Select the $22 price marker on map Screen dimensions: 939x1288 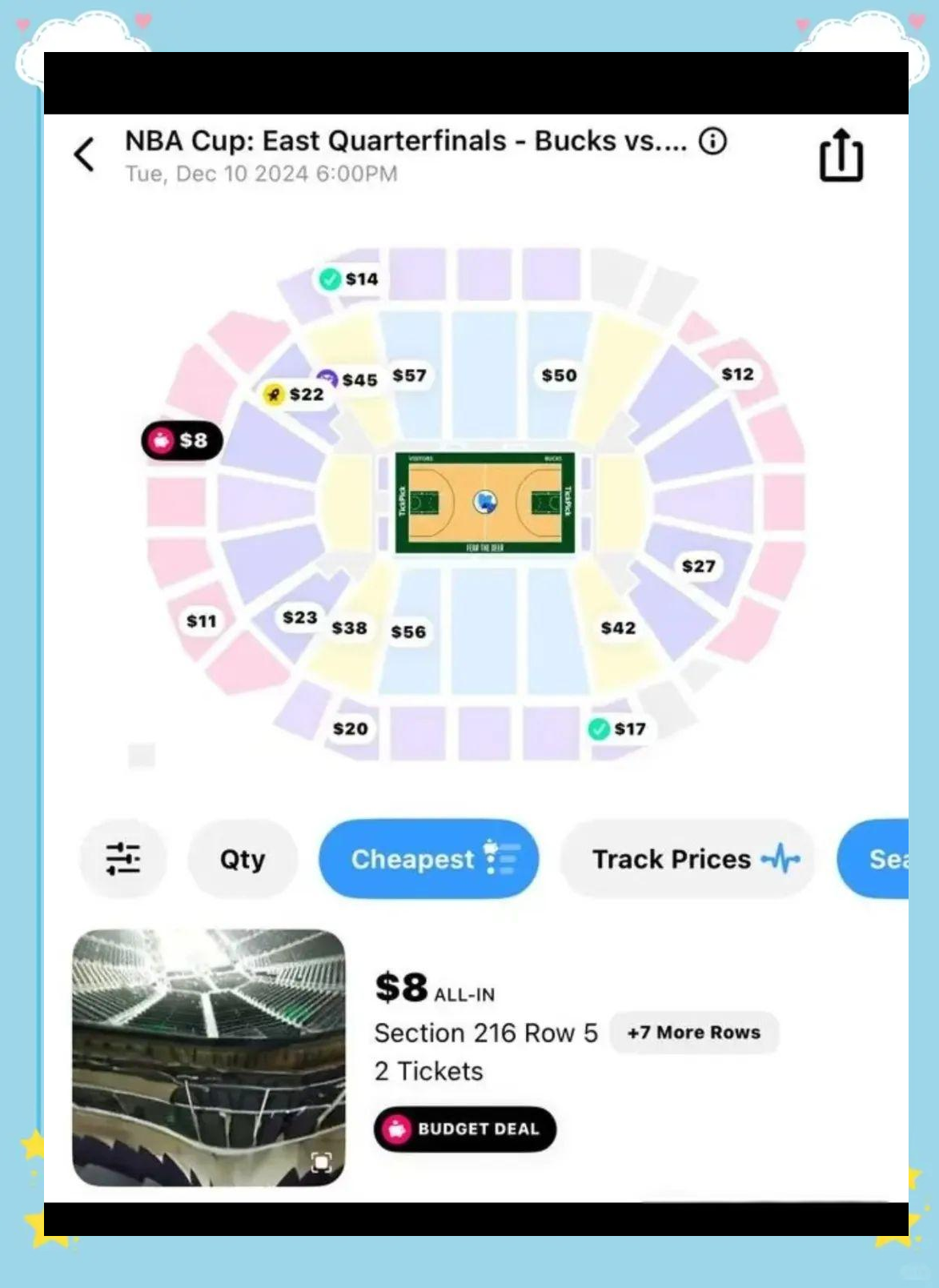click(296, 394)
